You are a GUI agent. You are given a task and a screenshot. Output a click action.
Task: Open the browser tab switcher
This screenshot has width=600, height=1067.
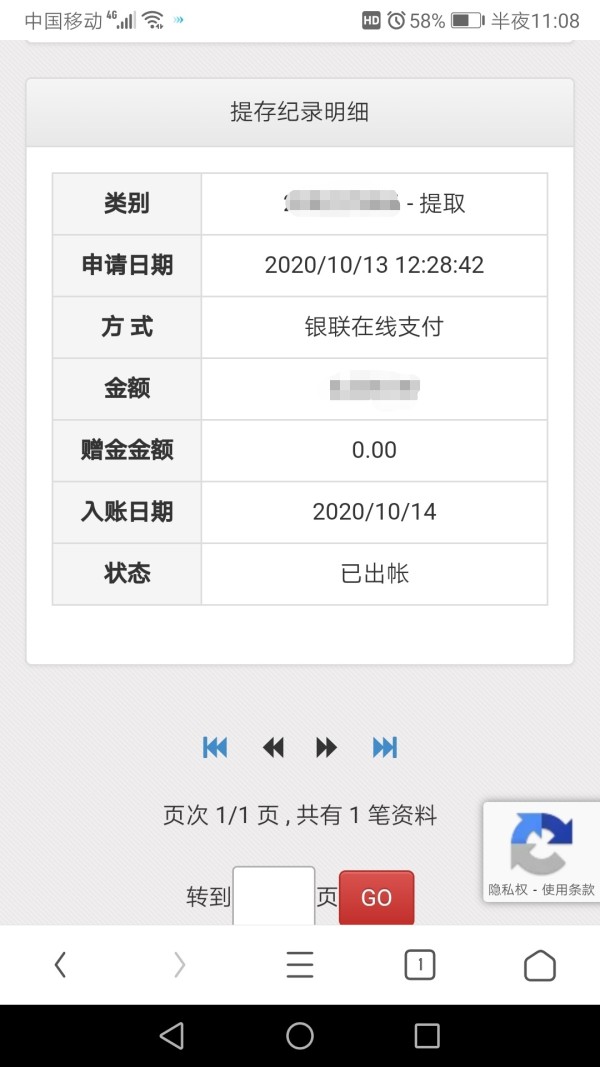(420, 964)
